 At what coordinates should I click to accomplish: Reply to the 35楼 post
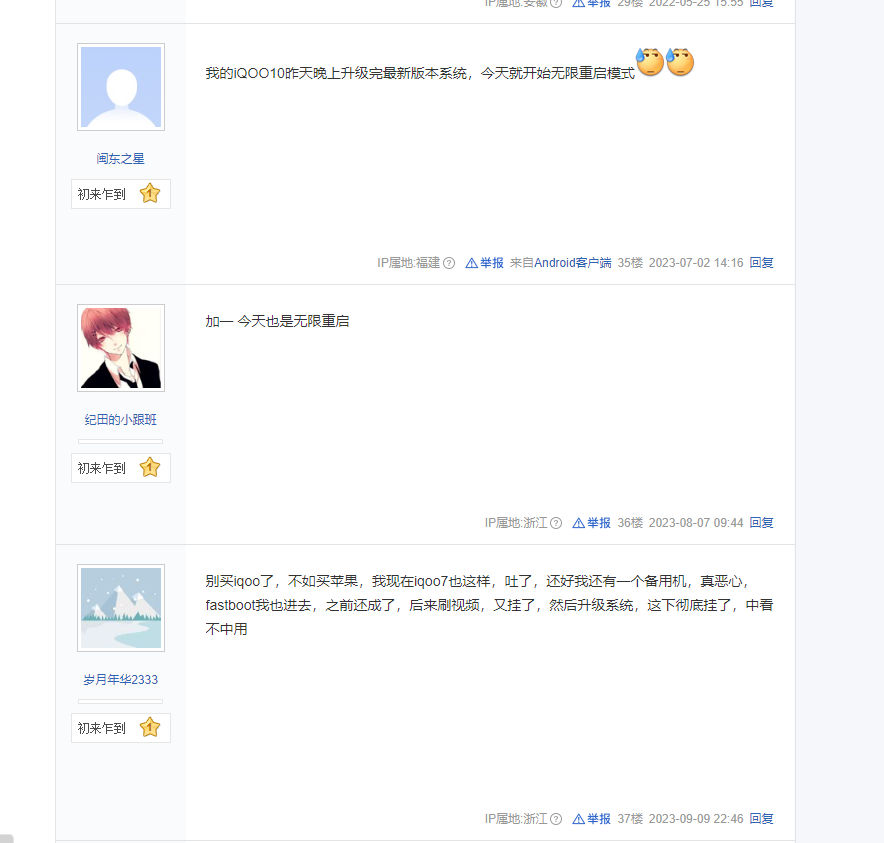tap(761, 263)
